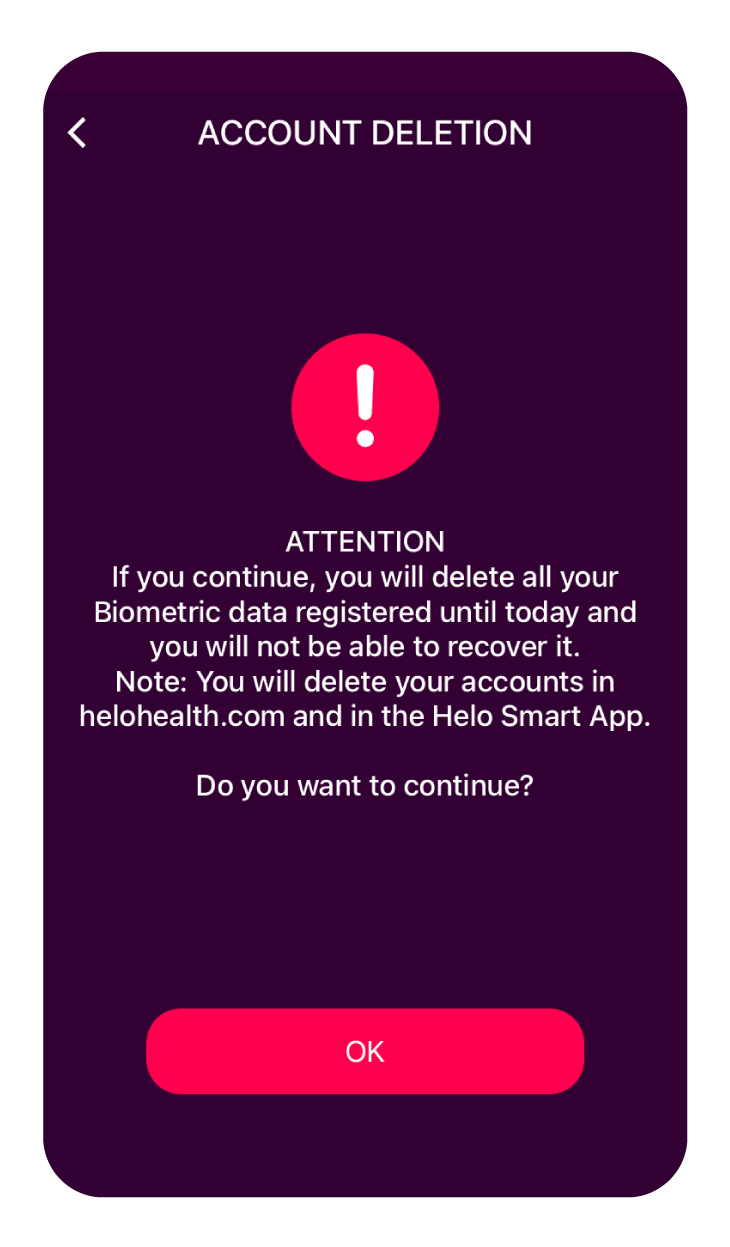Go back from Account Deletion screen
The width and height of the screenshot is (730, 1247).
click(x=77, y=133)
